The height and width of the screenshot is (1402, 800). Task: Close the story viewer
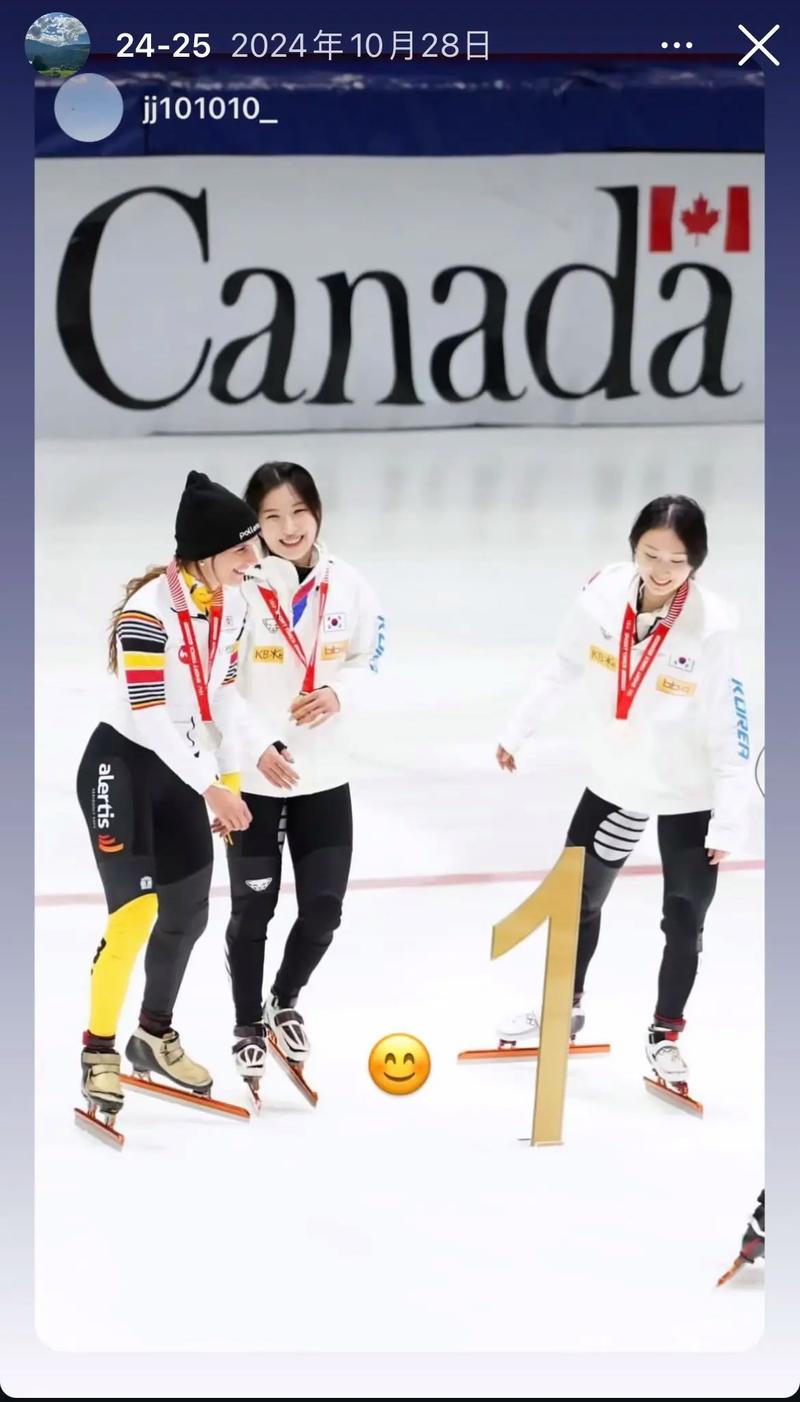758,45
